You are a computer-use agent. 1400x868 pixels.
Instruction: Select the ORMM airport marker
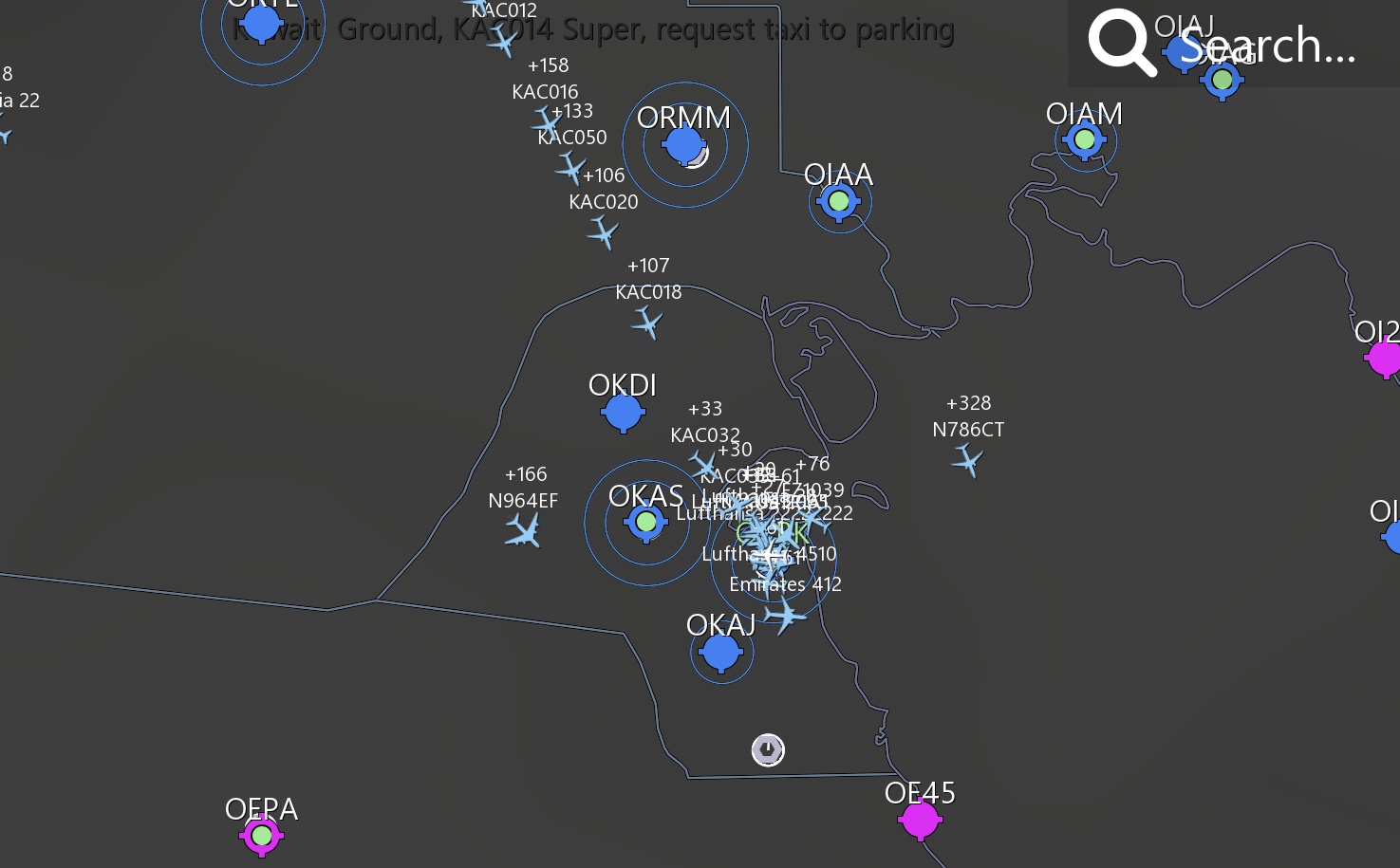(683, 145)
